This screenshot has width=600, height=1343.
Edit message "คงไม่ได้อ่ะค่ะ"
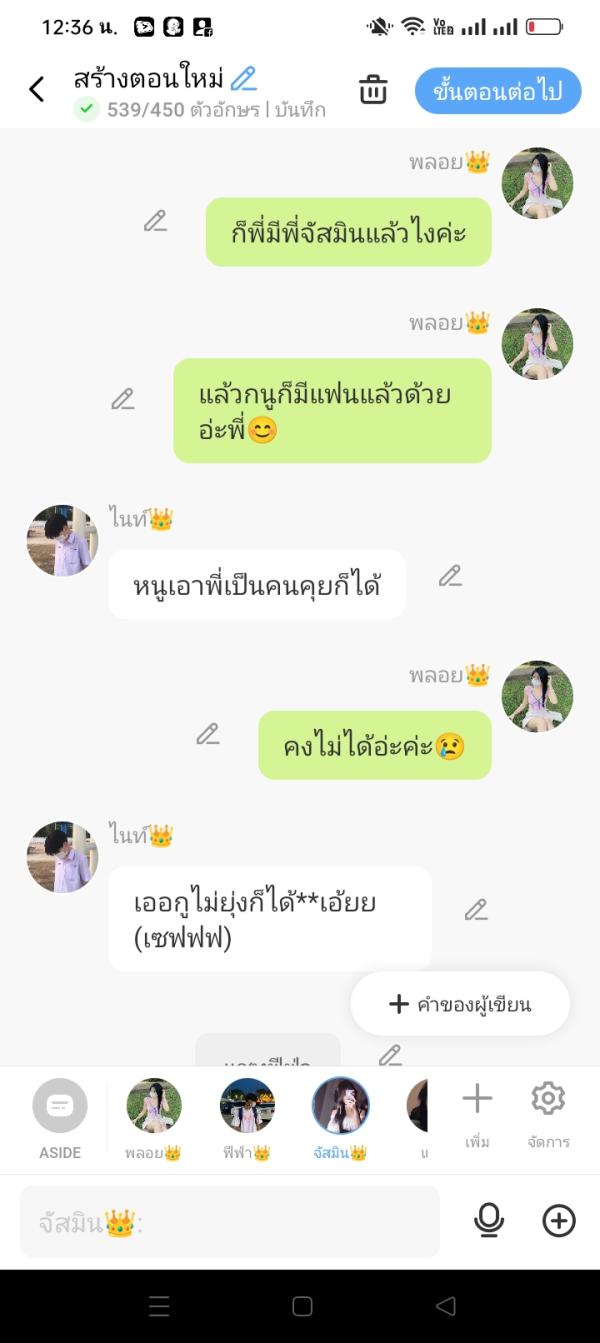(x=208, y=735)
